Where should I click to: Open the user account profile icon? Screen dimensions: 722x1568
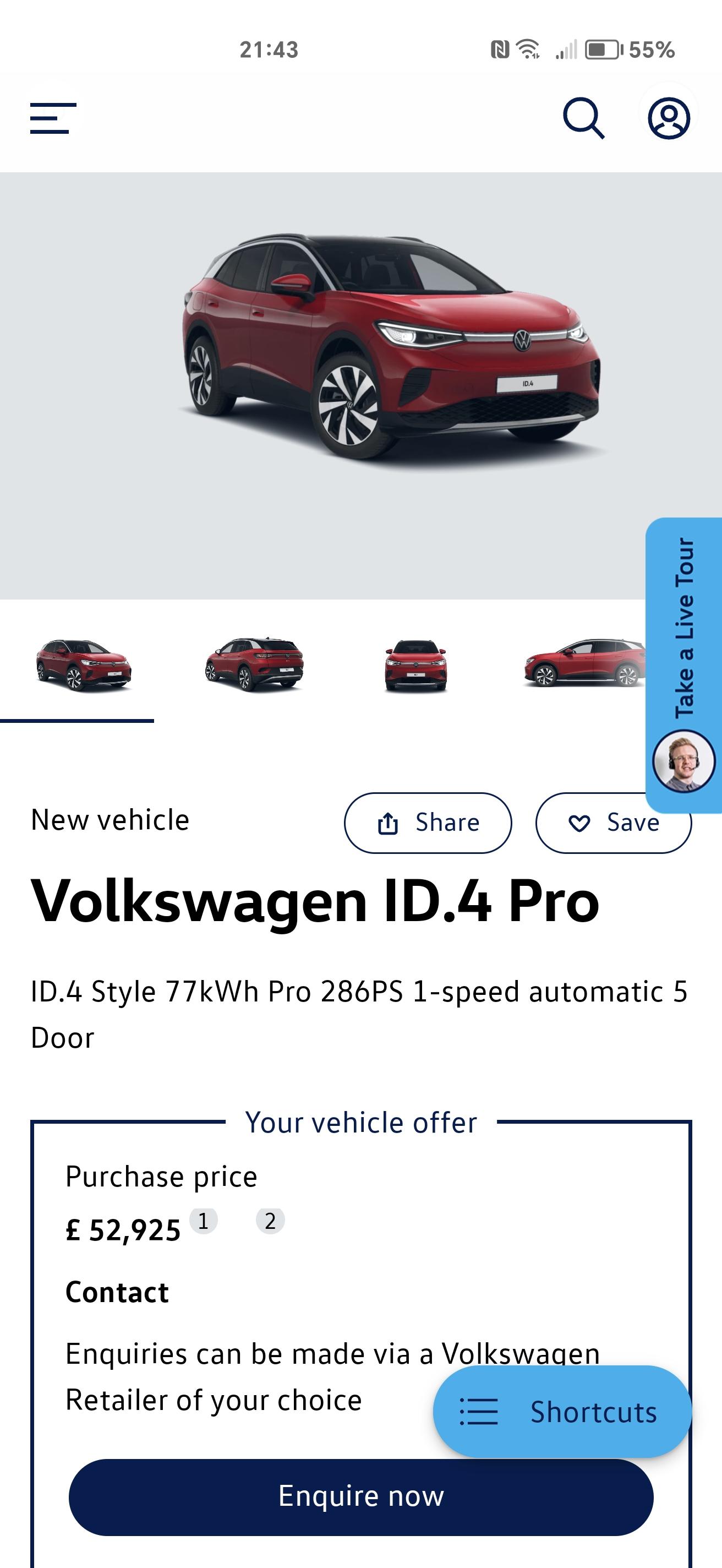(x=668, y=118)
